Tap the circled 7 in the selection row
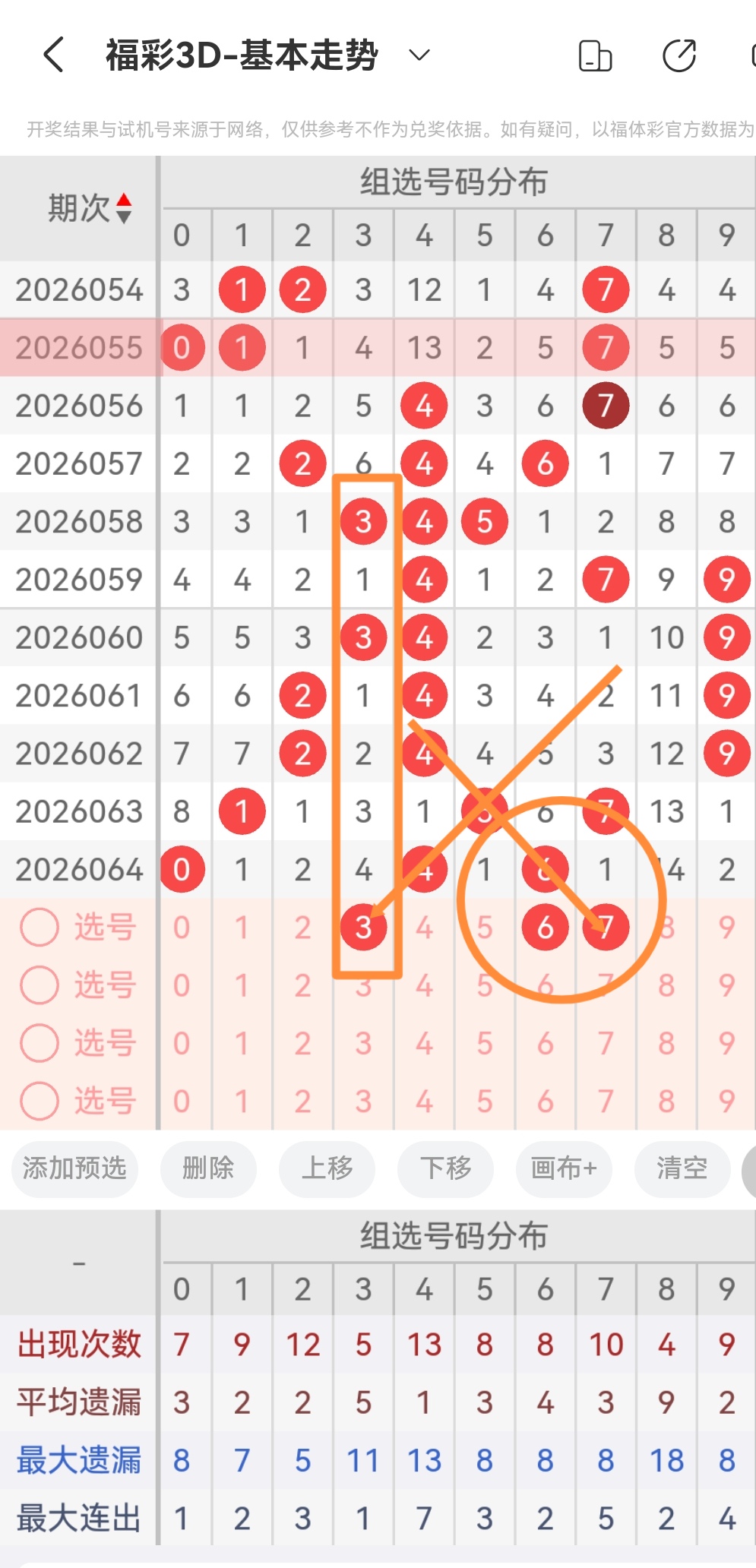The height and width of the screenshot is (1568, 756). coord(605,927)
